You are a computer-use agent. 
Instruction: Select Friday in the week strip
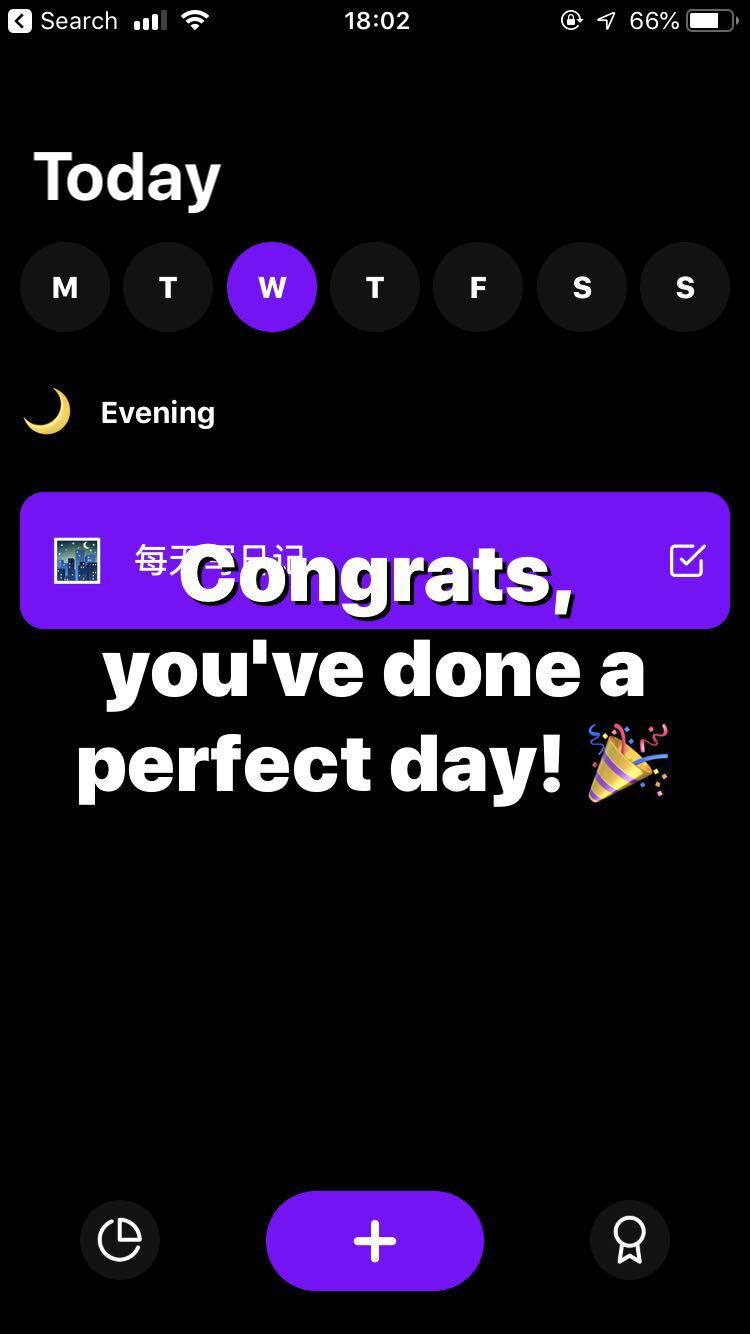pos(478,287)
